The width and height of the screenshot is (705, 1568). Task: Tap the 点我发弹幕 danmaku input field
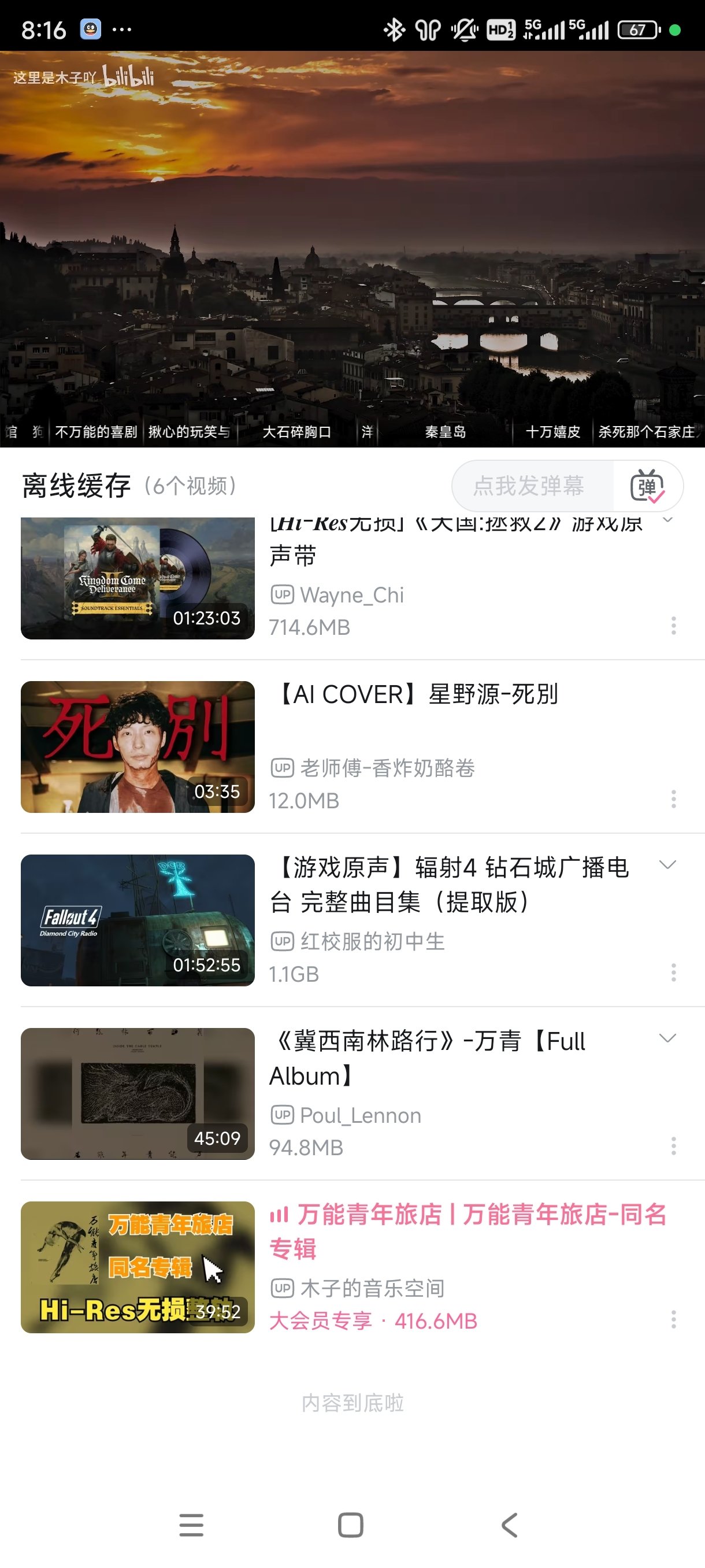coord(528,486)
